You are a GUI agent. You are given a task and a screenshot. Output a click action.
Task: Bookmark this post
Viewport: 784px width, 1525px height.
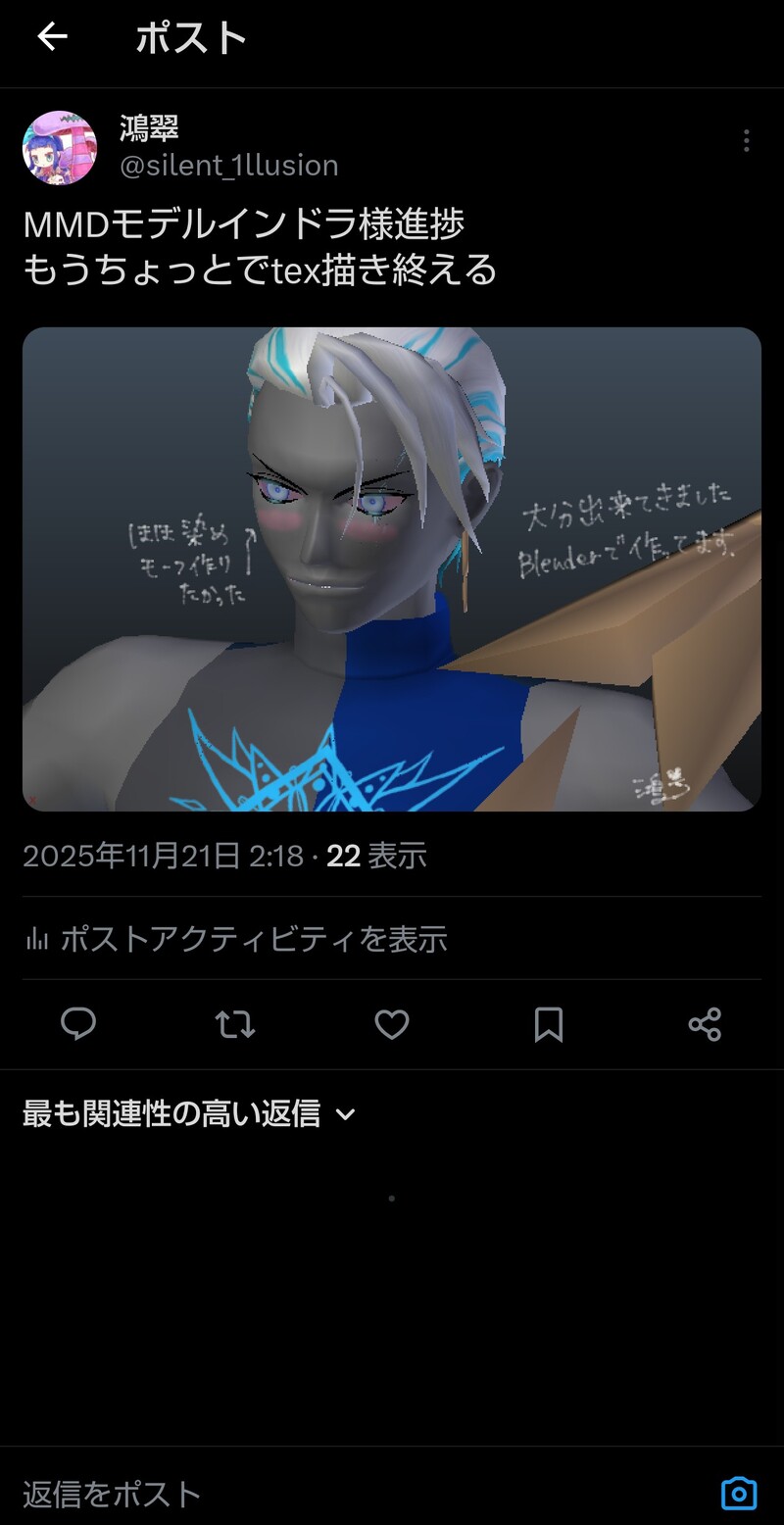[x=548, y=1025]
